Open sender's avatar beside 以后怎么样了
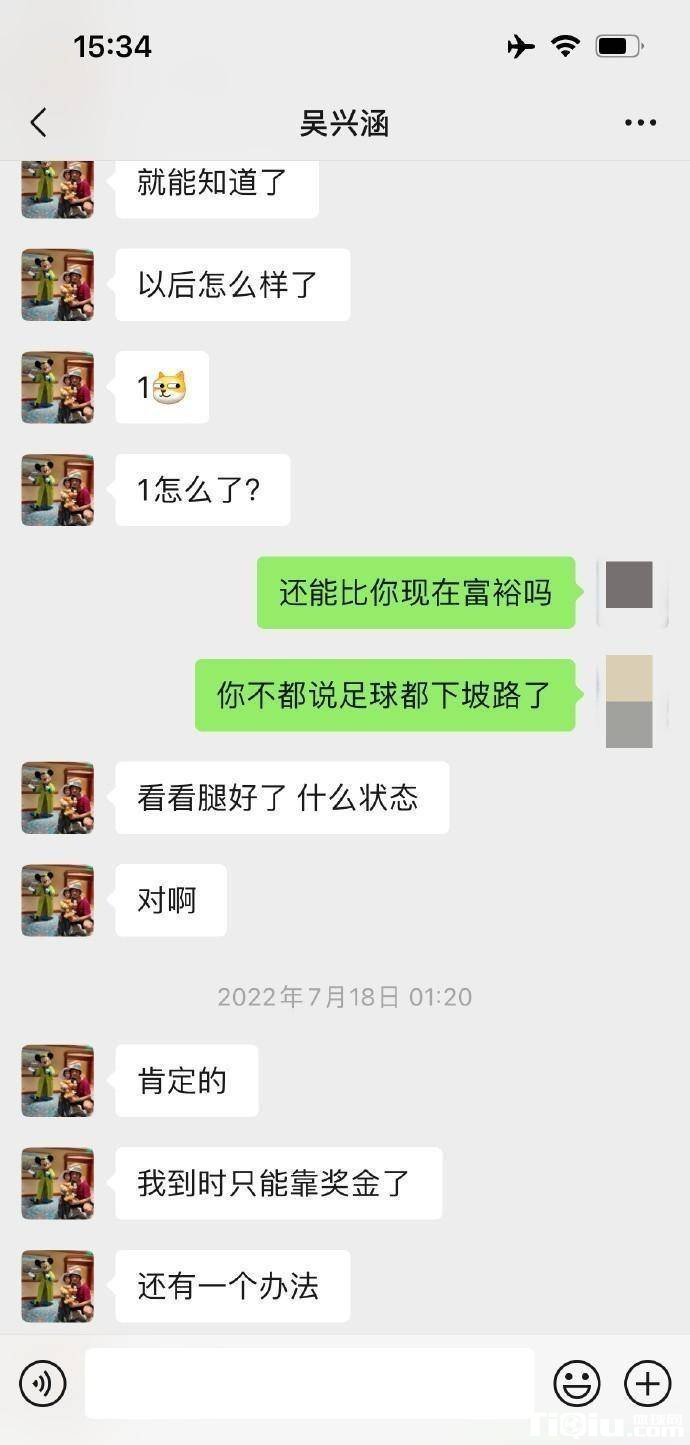690x1445 pixels. [x=58, y=285]
